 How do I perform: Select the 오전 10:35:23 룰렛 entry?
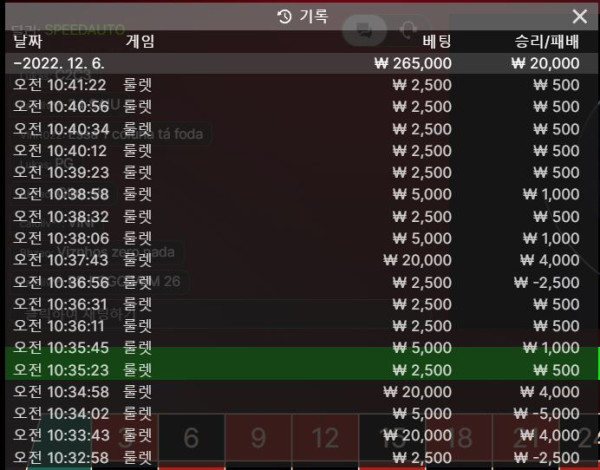click(x=300, y=370)
